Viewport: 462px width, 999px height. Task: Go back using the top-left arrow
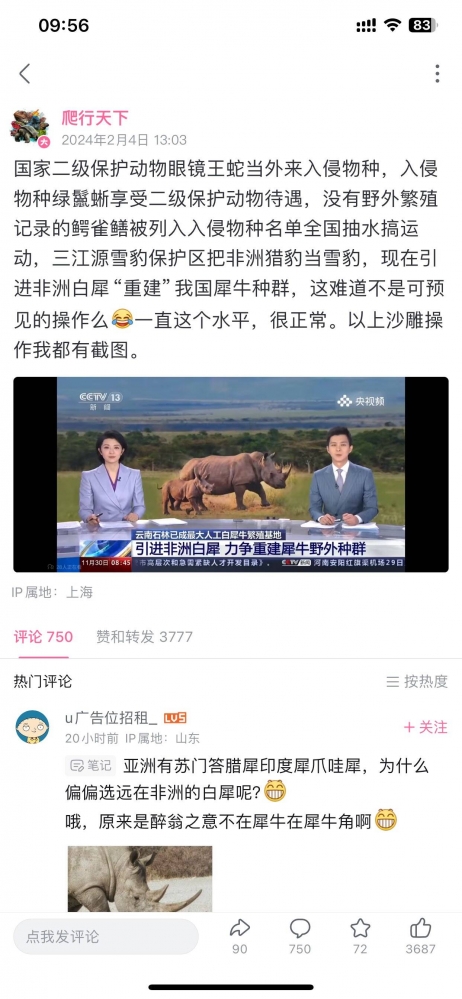[24, 74]
